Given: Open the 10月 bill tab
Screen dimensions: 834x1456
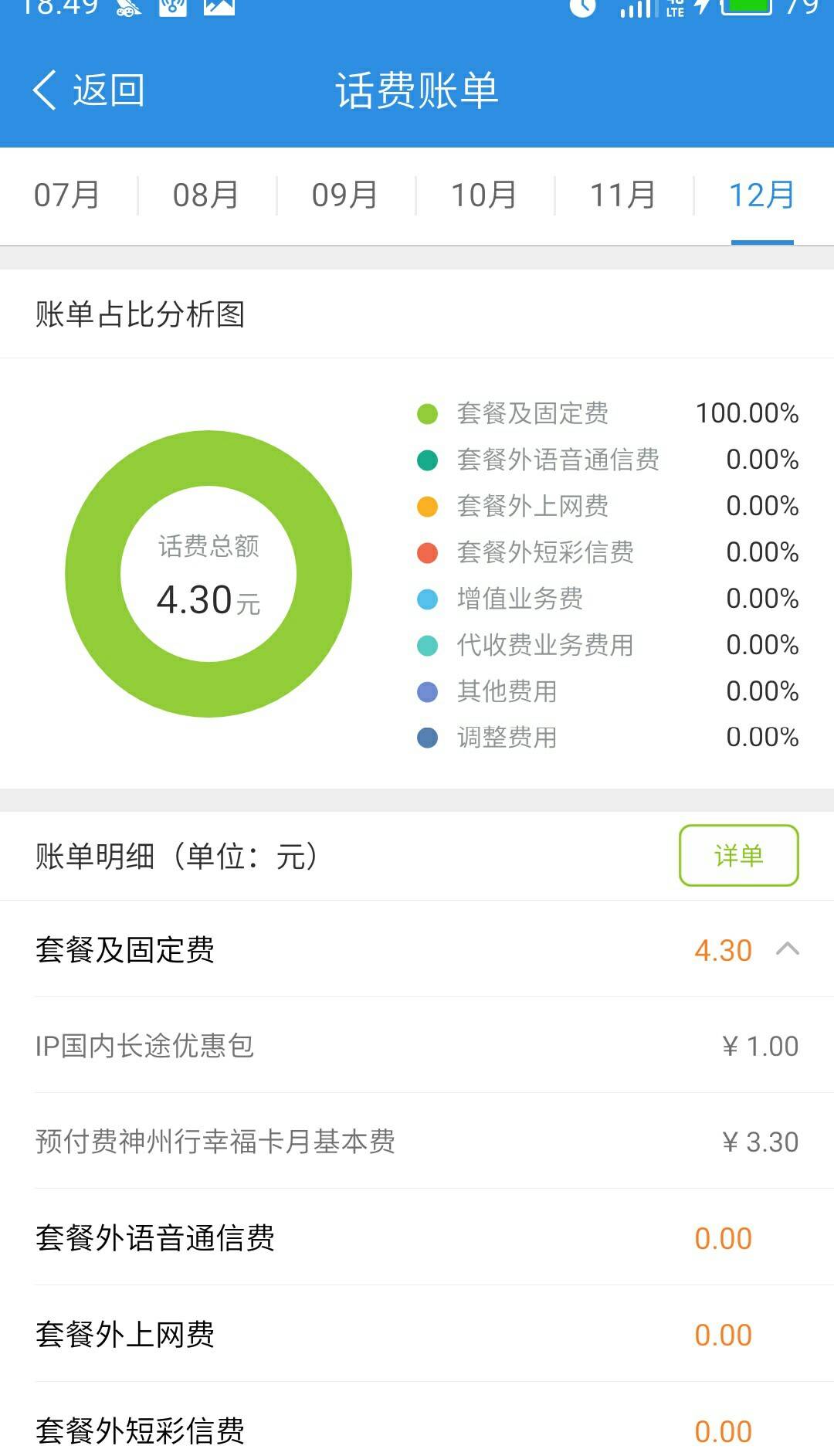Looking at the screenshot, I should coord(484,195).
